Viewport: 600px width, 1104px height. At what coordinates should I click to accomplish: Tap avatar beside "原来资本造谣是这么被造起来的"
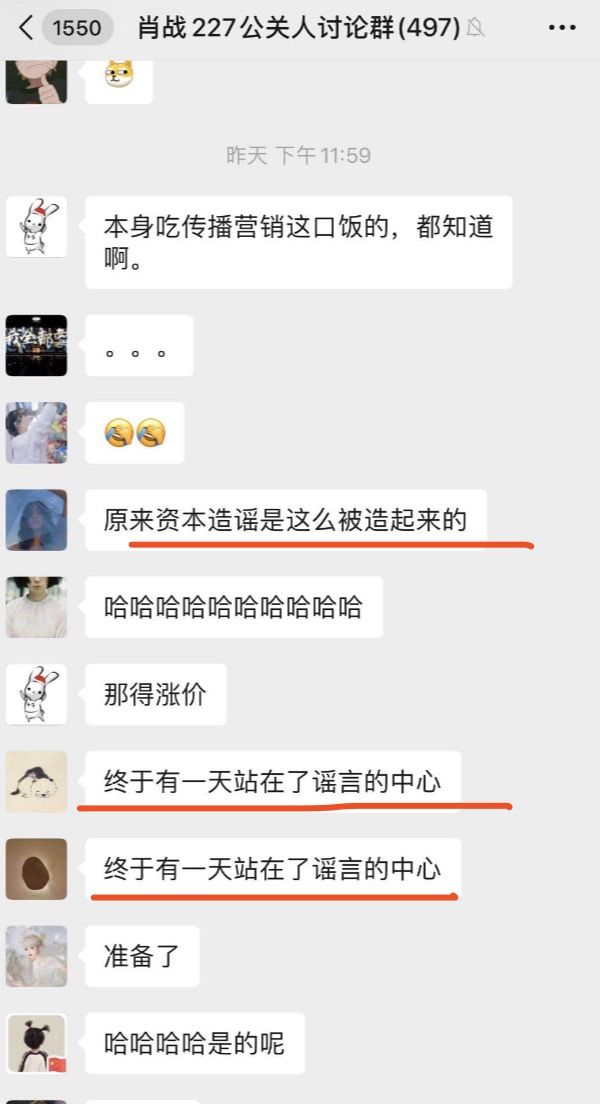(x=36, y=520)
